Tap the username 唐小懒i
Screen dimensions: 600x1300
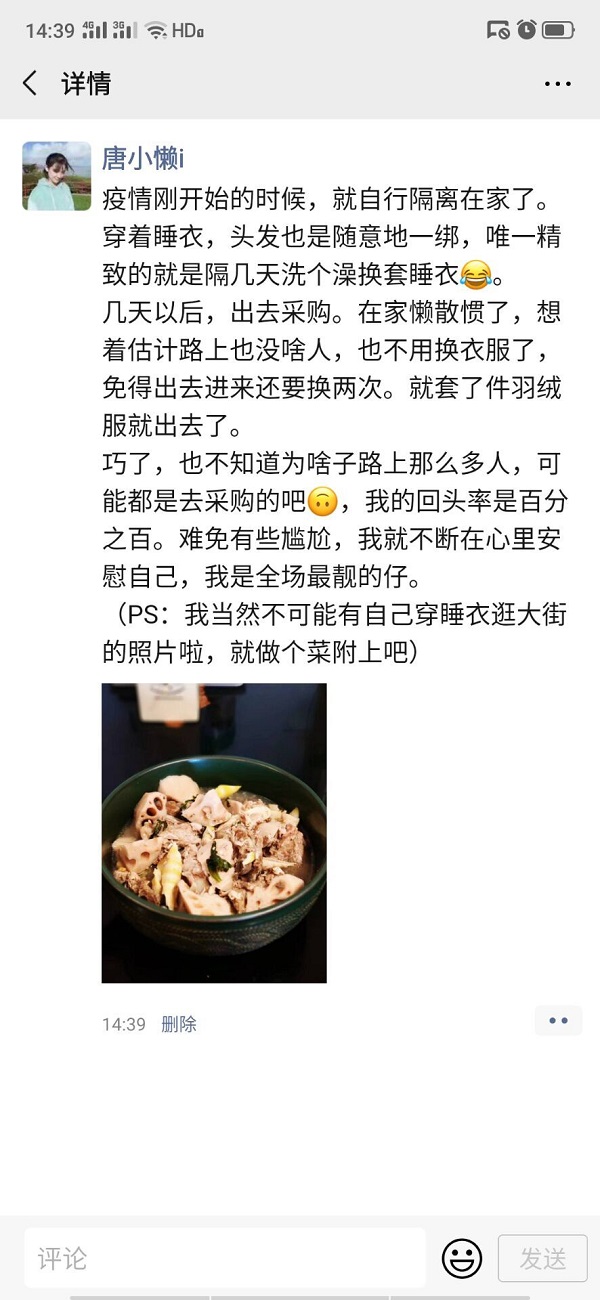pos(143,158)
